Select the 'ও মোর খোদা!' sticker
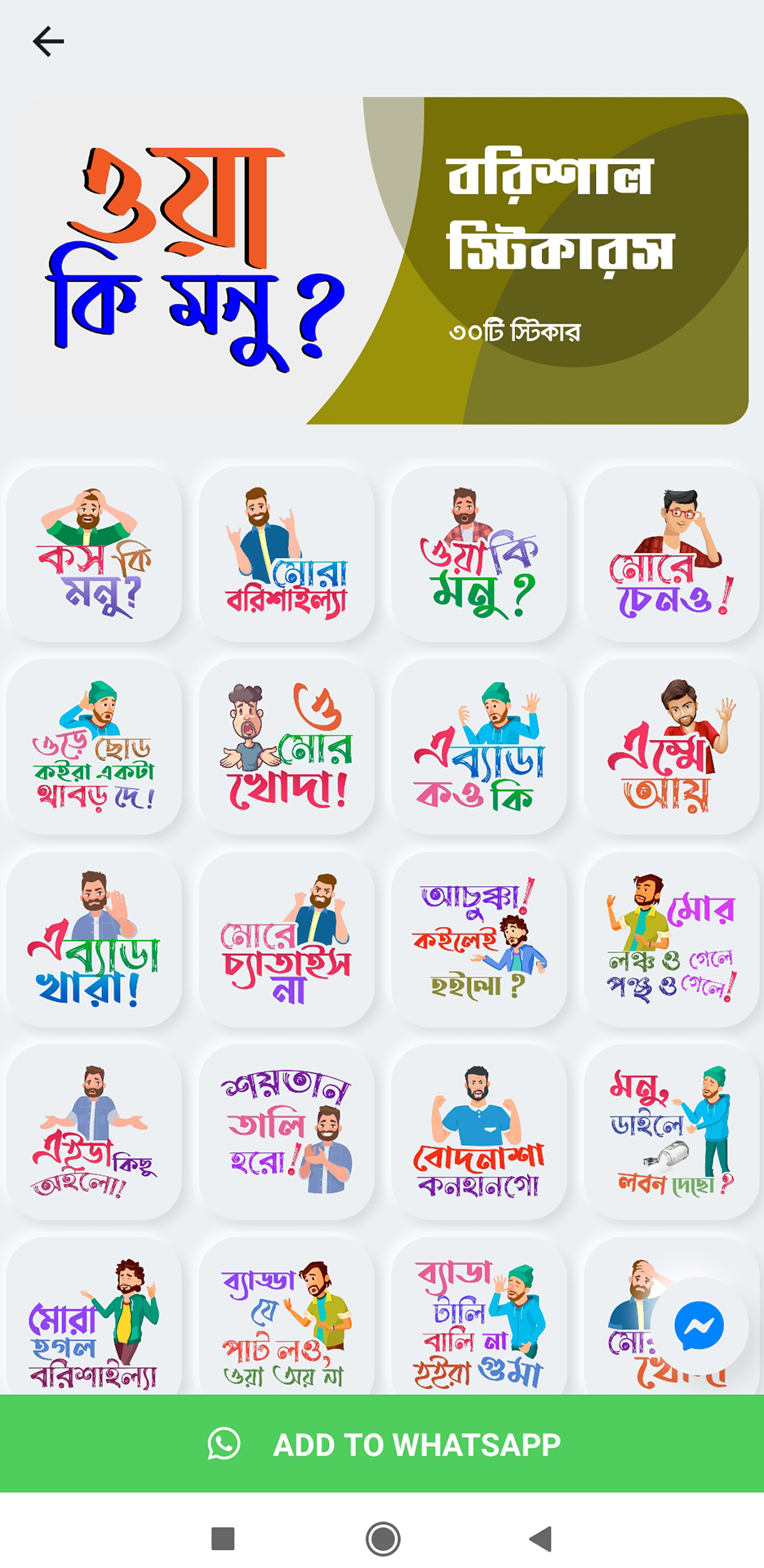 tap(286, 746)
